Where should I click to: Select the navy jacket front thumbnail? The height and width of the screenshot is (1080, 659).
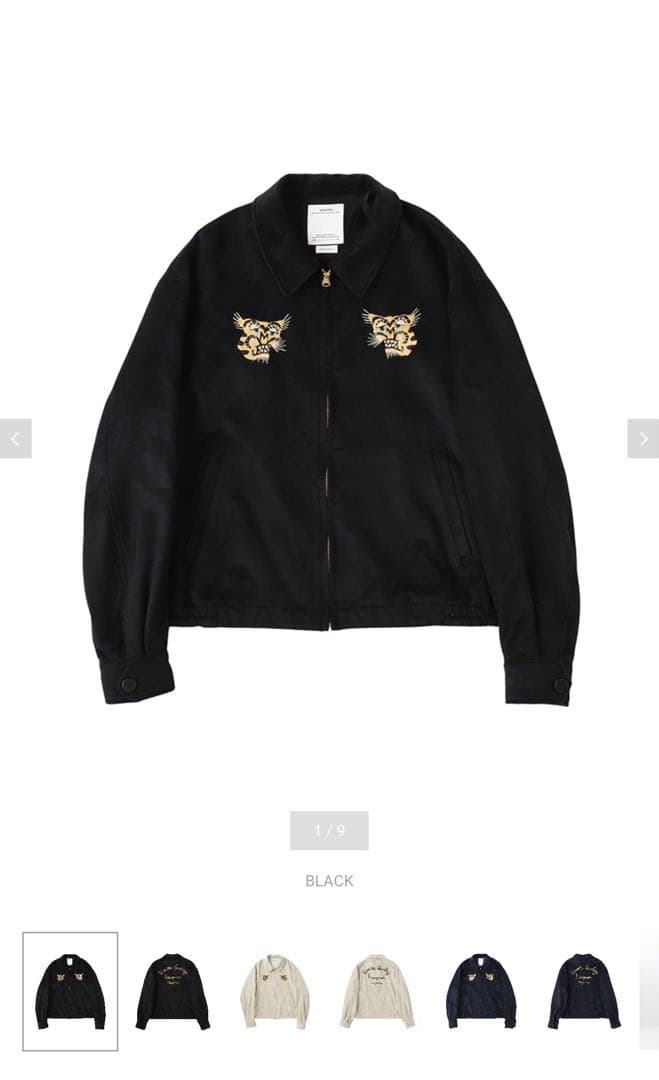tap(480, 991)
